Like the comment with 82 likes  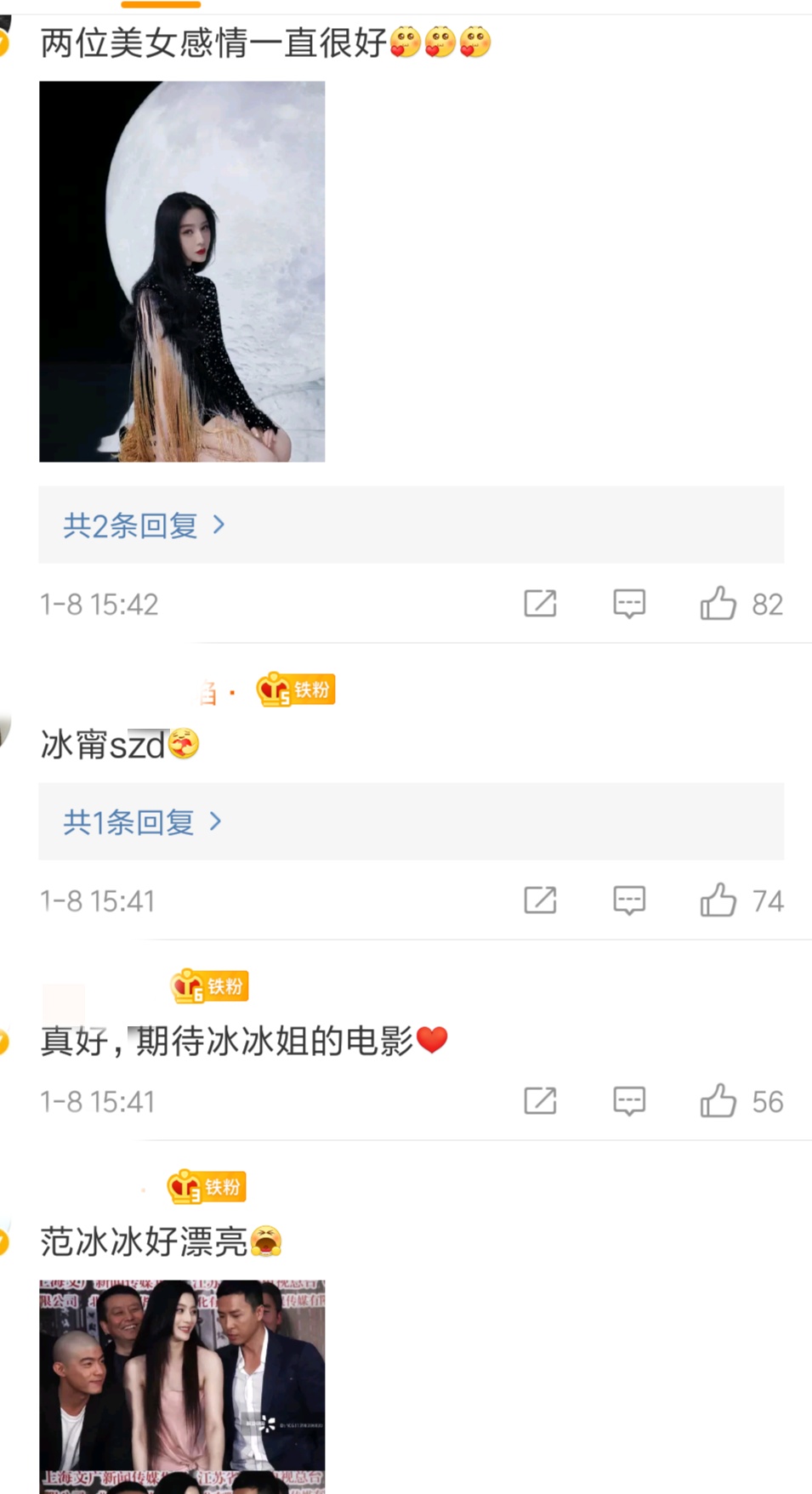click(x=722, y=604)
